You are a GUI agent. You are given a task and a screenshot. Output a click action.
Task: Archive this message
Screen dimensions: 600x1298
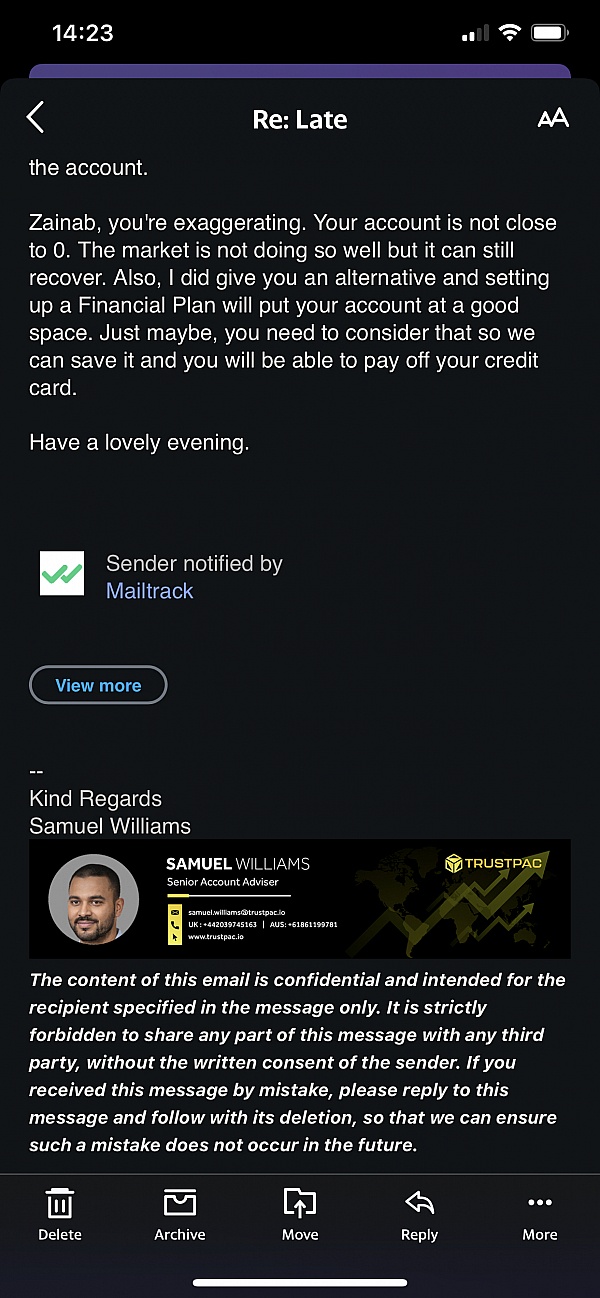[180, 1214]
